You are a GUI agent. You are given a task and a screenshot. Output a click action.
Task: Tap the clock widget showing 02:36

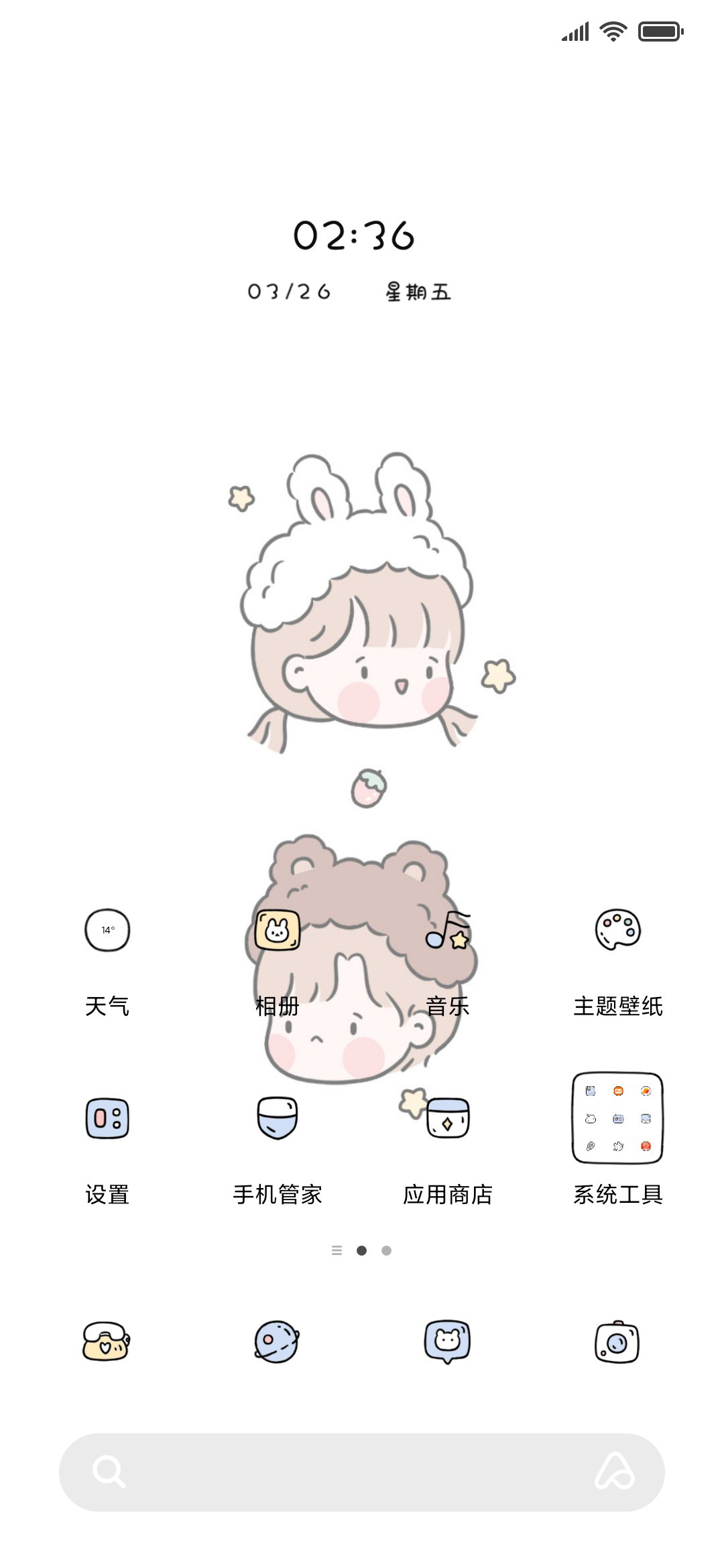pos(354,236)
